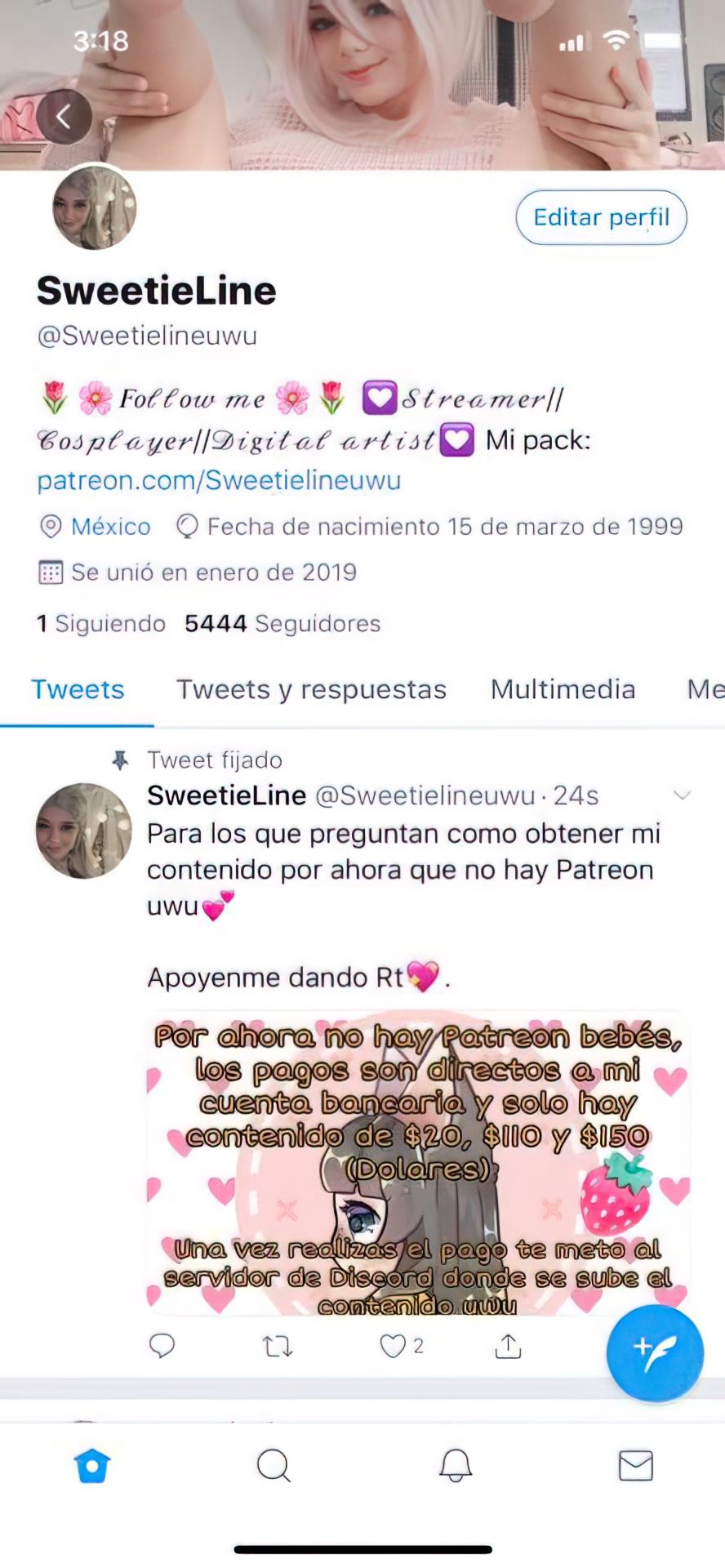View the 1 Siguiendo list
The image size is (725, 1568).
coord(101,623)
